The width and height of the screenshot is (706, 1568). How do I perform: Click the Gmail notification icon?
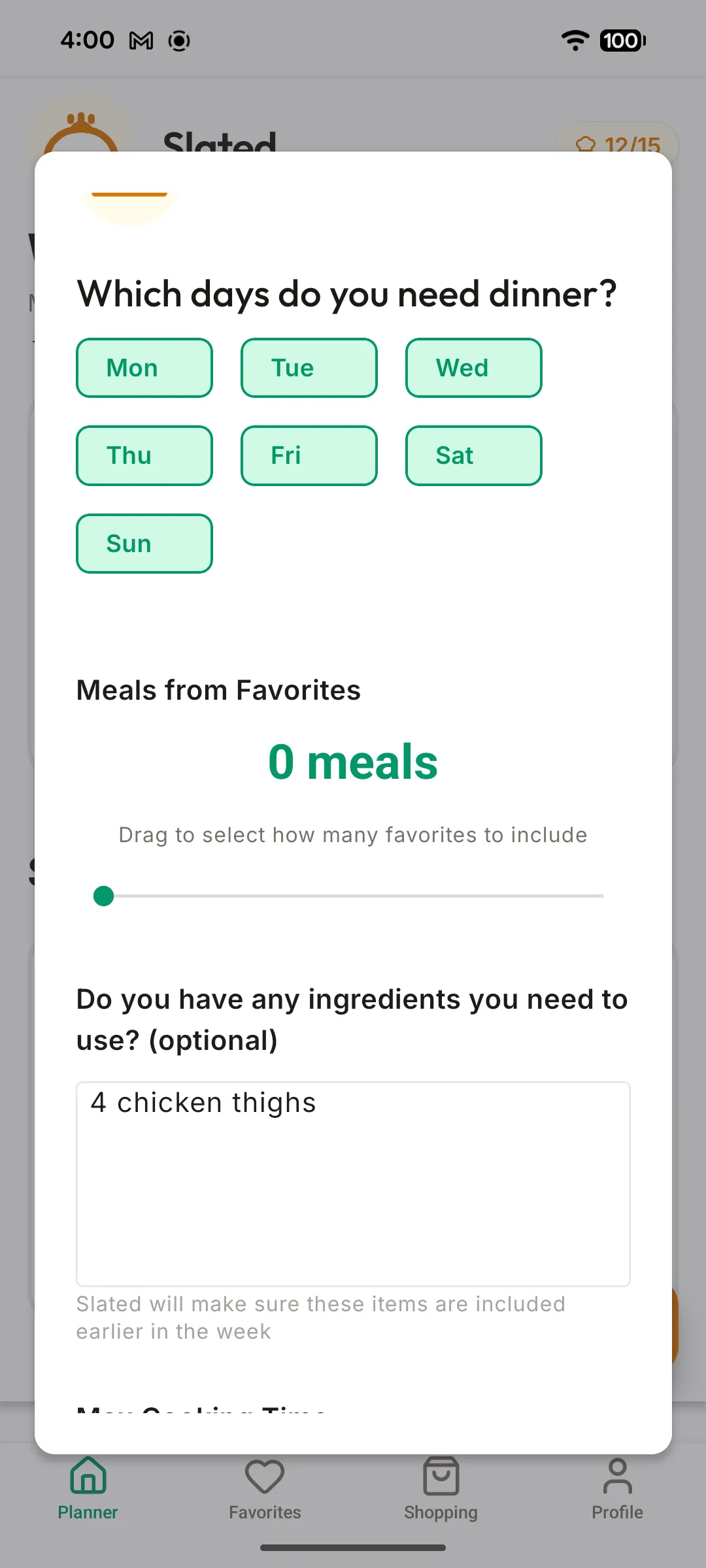tap(139, 40)
